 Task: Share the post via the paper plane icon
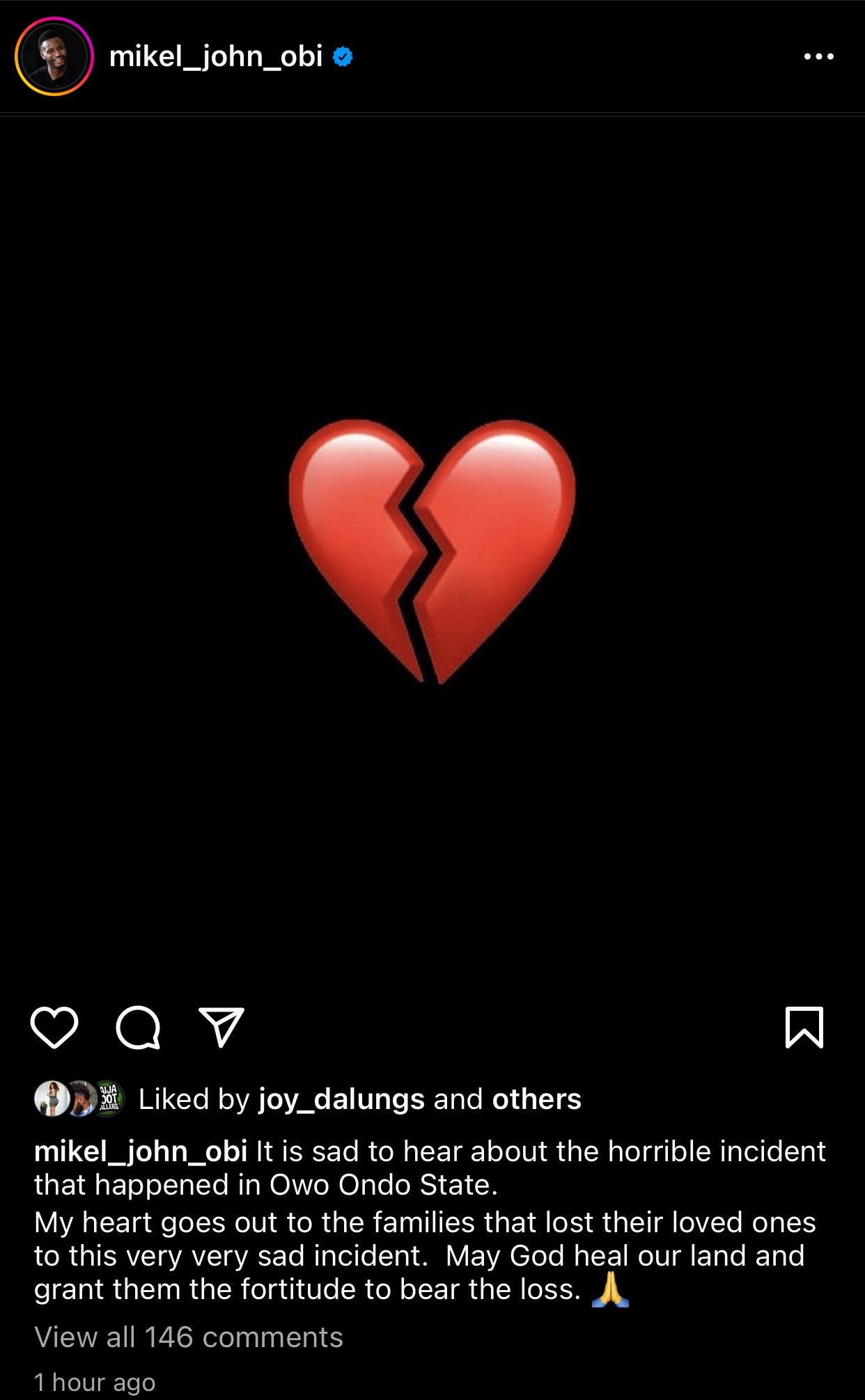point(221,1028)
